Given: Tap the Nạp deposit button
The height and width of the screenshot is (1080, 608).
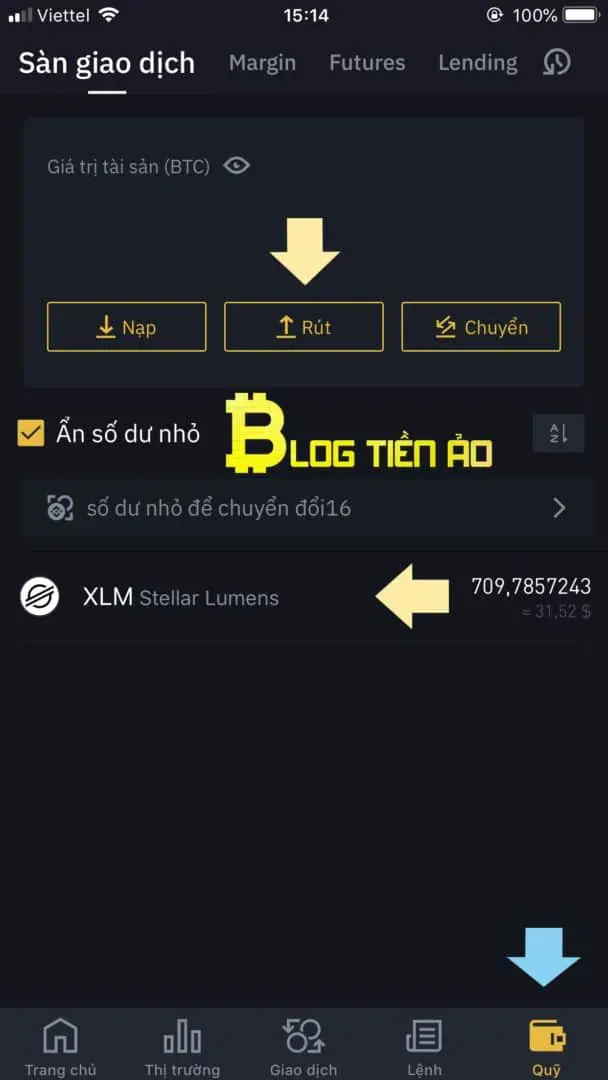Looking at the screenshot, I should click(127, 326).
